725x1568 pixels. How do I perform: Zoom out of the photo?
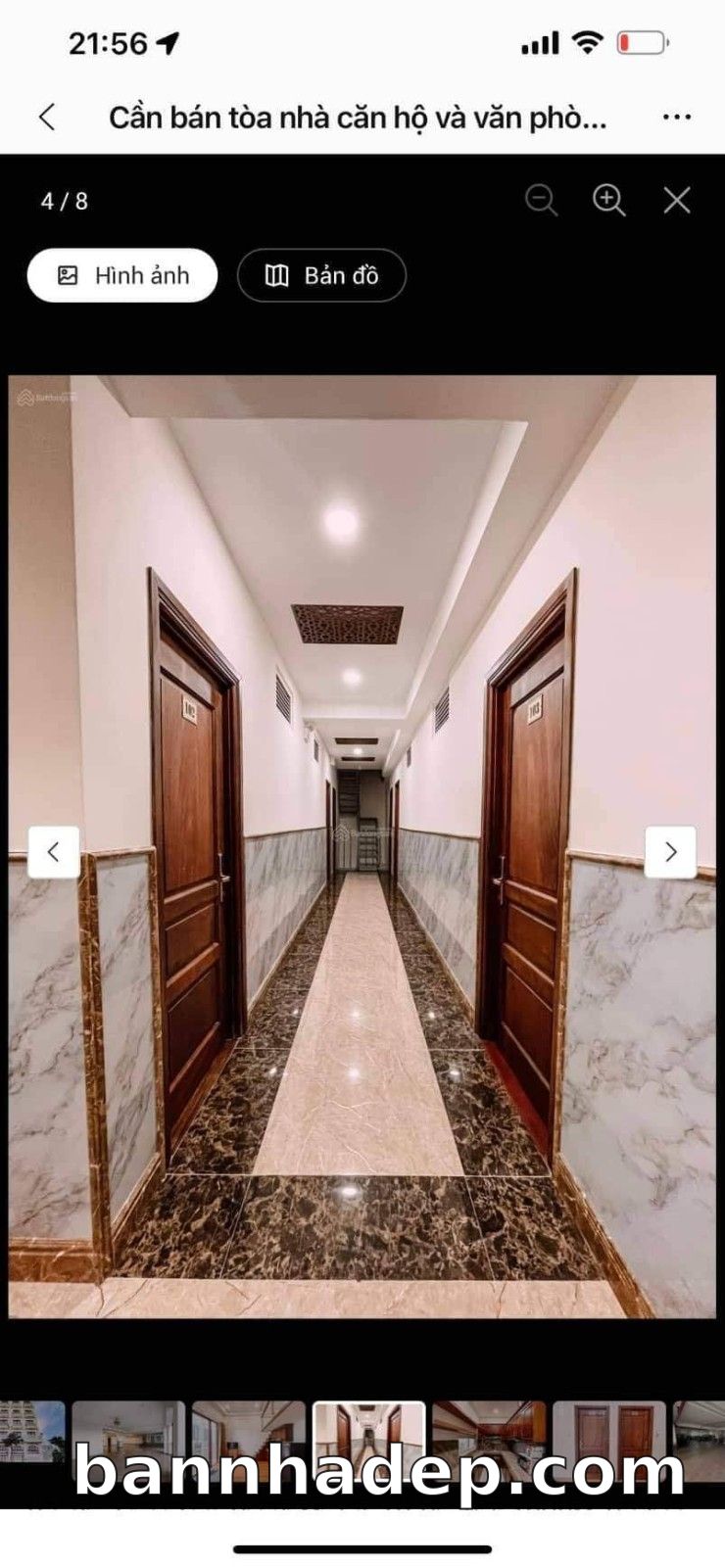[541, 201]
